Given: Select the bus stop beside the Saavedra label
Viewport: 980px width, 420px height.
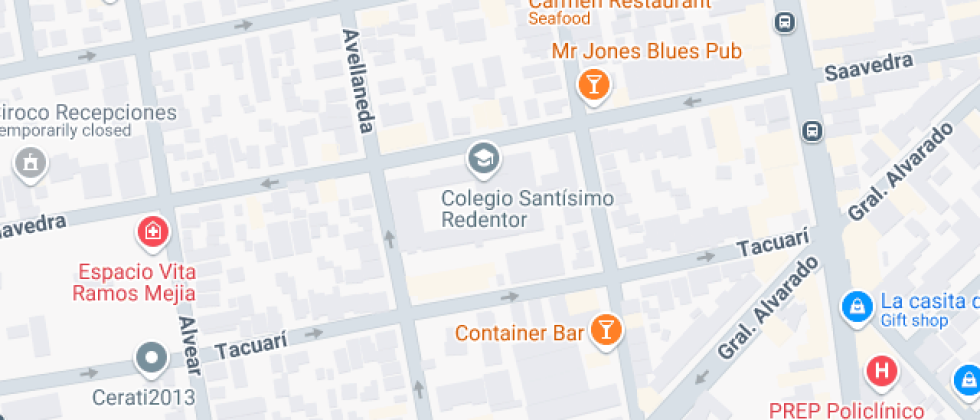Looking at the screenshot, I should pyautogui.click(x=811, y=130).
